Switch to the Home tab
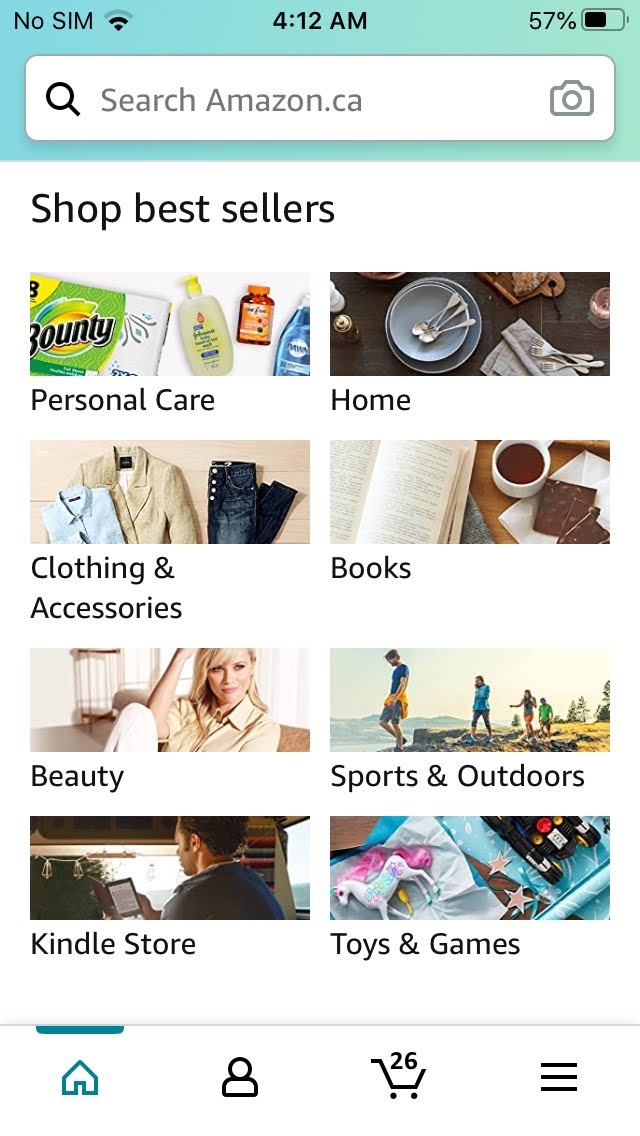 pyautogui.click(x=80, y=1077)
